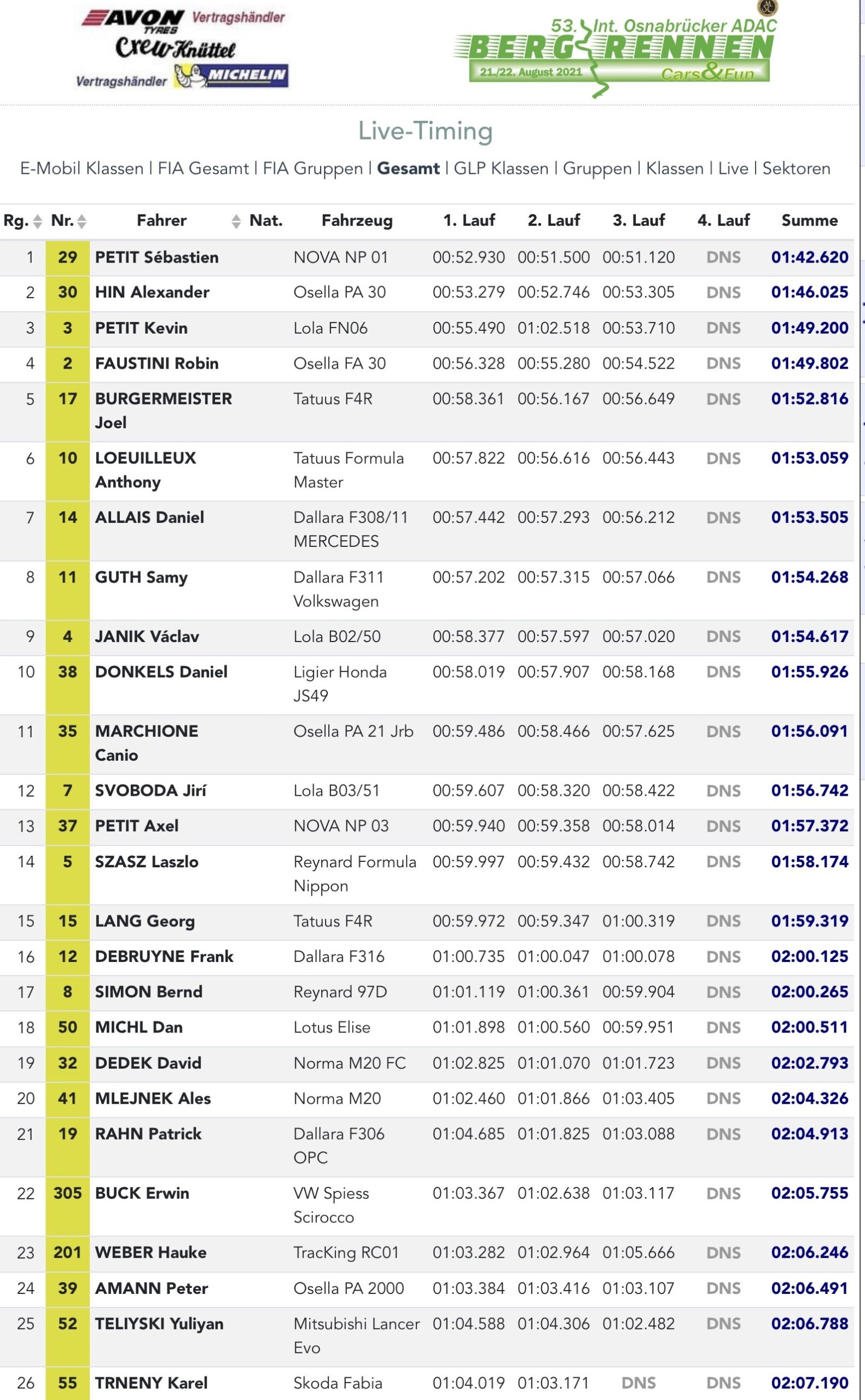The width and height of the screenshot is (865, 1400).
Task: View results by Gruppen
Action: tap(597, 168)
